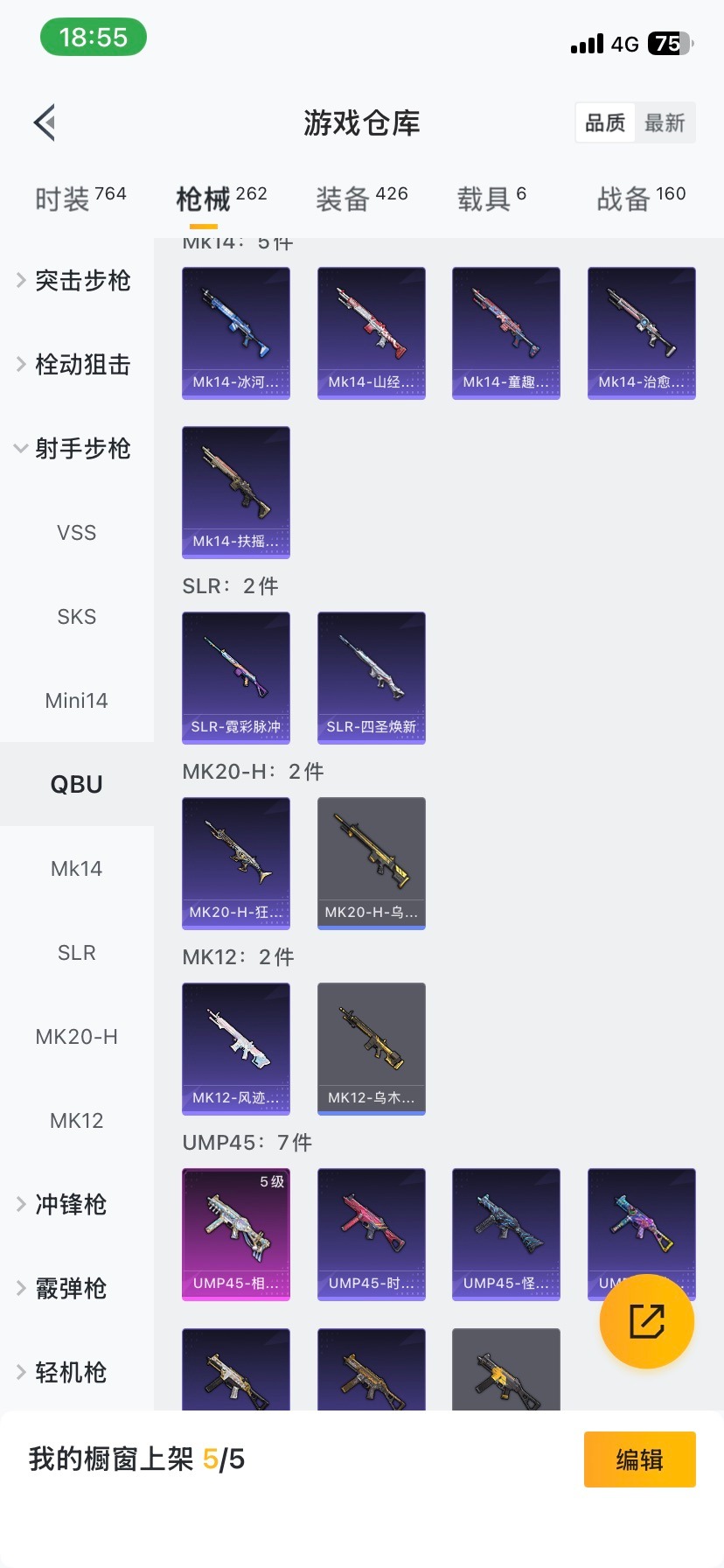
Task: Open the 载具 tab
Action: click(491, 199)
